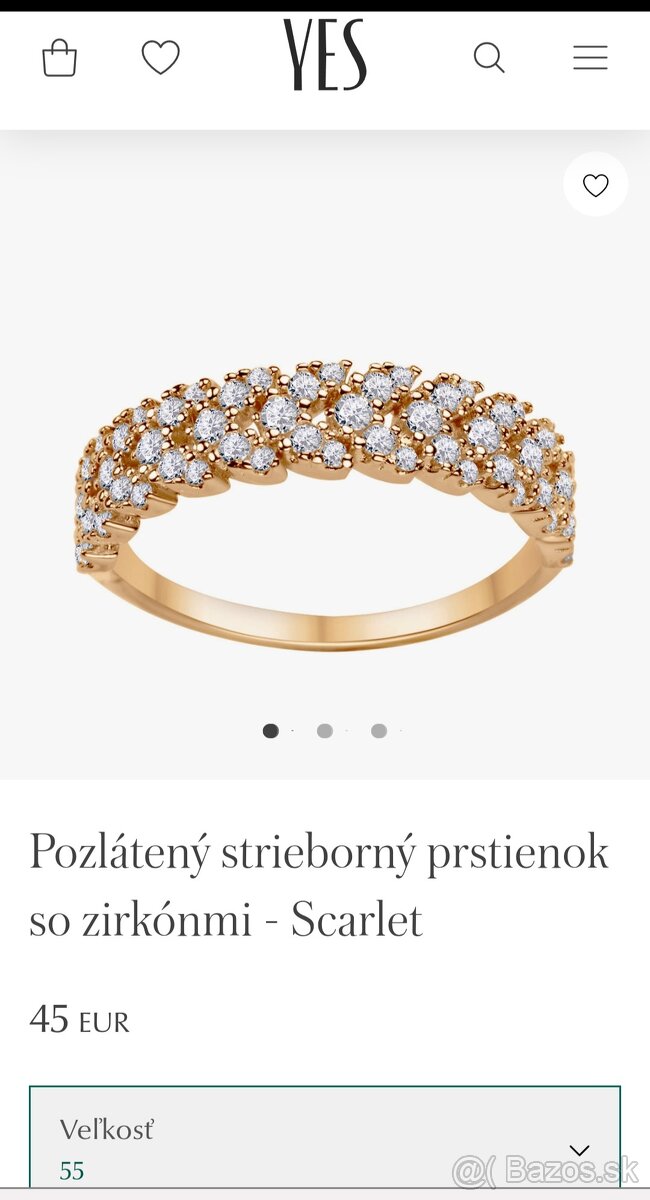
Task: Go to the third product image dot
Action: 378,731
